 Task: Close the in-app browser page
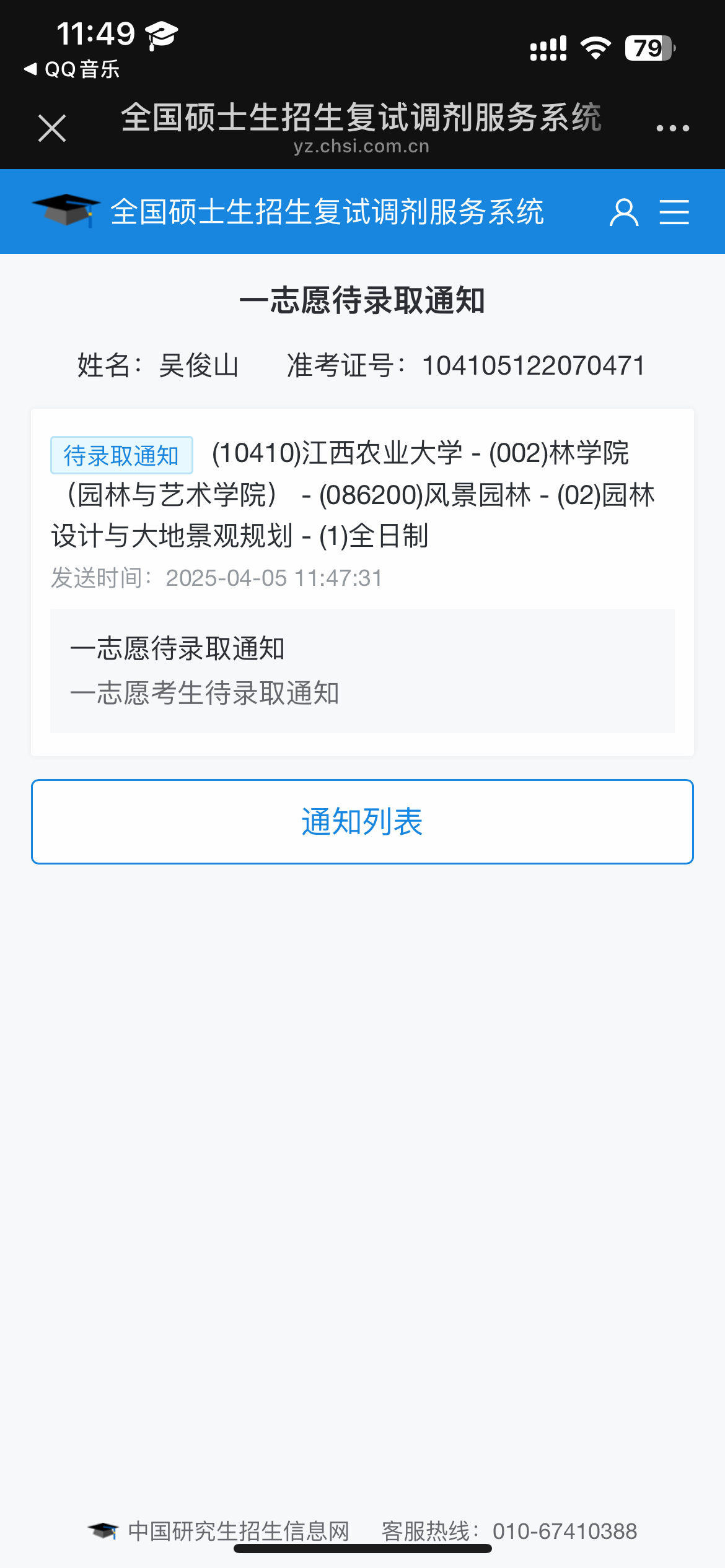coord(52,128)
